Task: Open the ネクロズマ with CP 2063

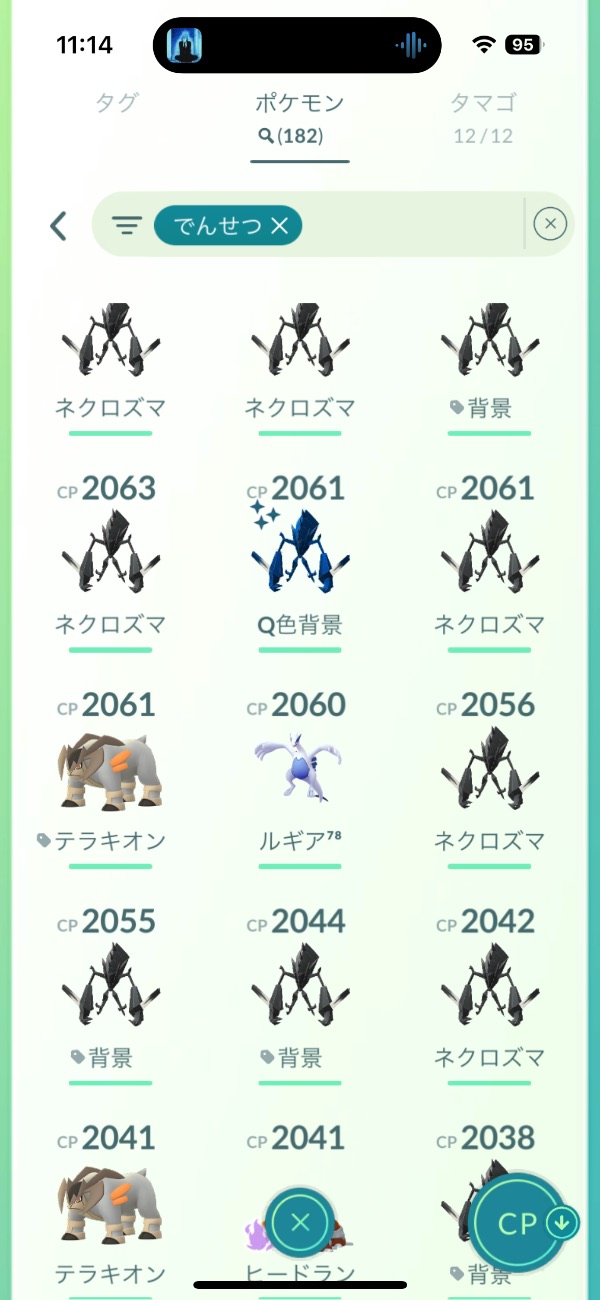Action: pos(110,560)
